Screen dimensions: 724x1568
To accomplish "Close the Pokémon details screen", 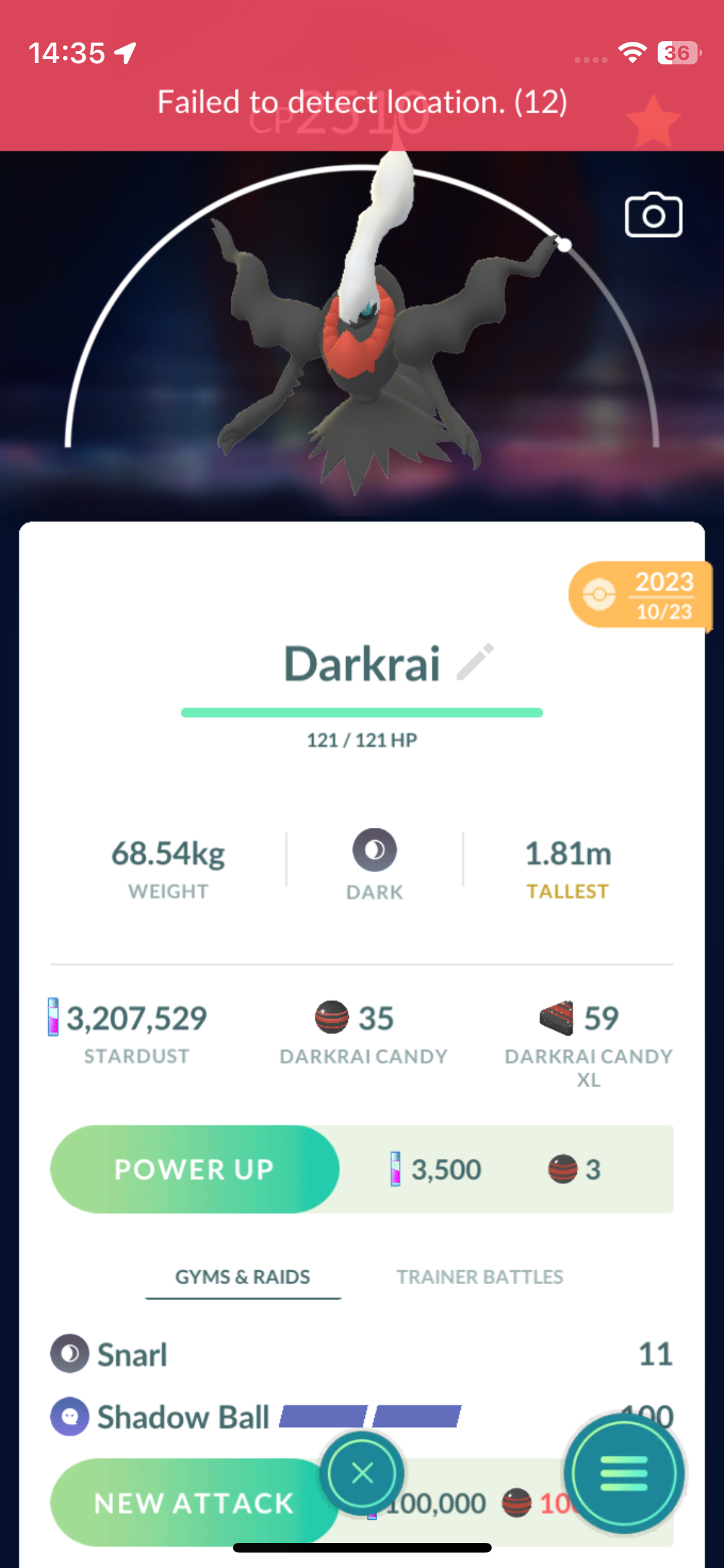I will click(362, 1473).
